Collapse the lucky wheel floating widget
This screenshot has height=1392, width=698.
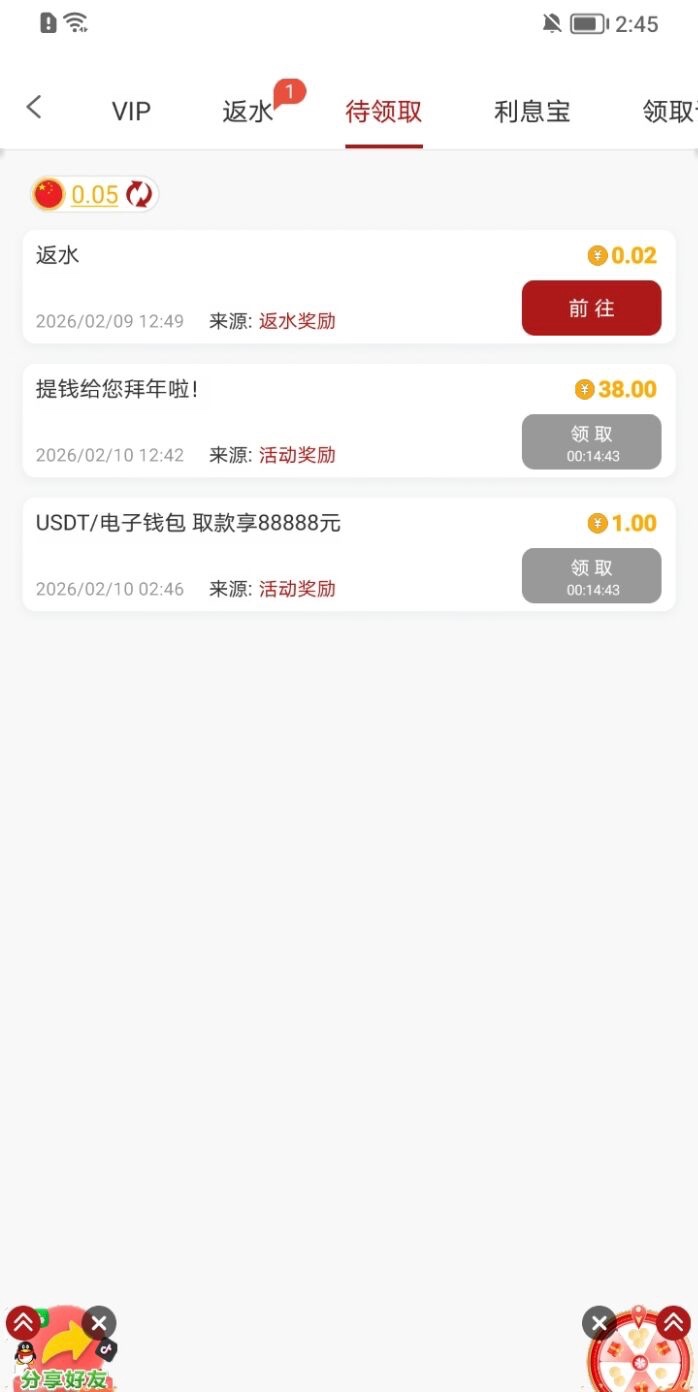pos(673,1324)
